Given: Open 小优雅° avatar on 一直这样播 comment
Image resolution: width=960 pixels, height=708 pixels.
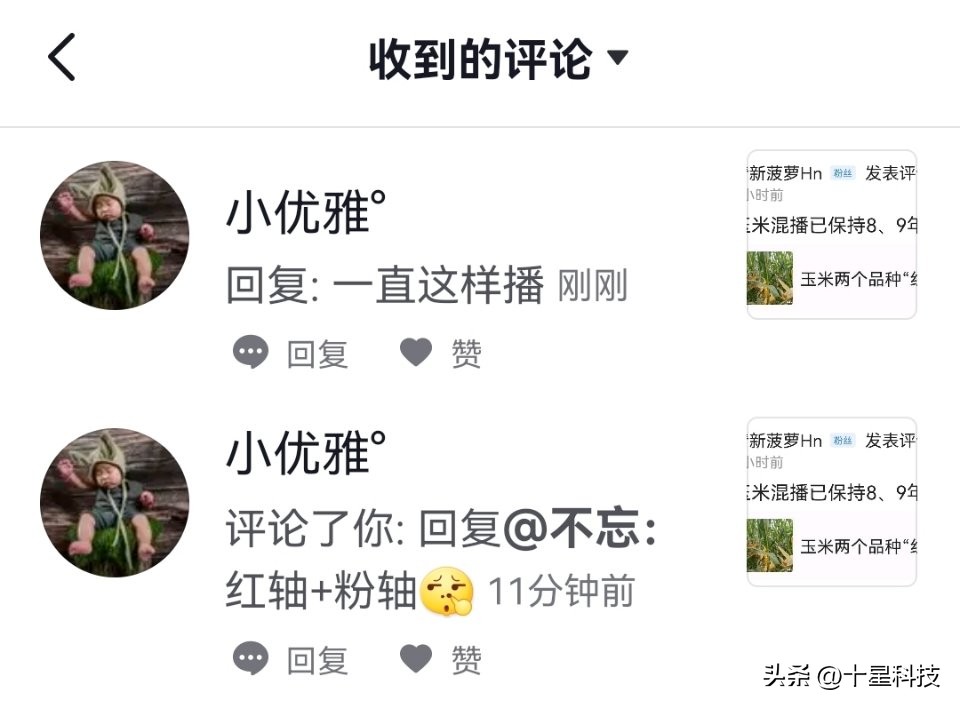Looking at the screenshot, I should 114,235.
